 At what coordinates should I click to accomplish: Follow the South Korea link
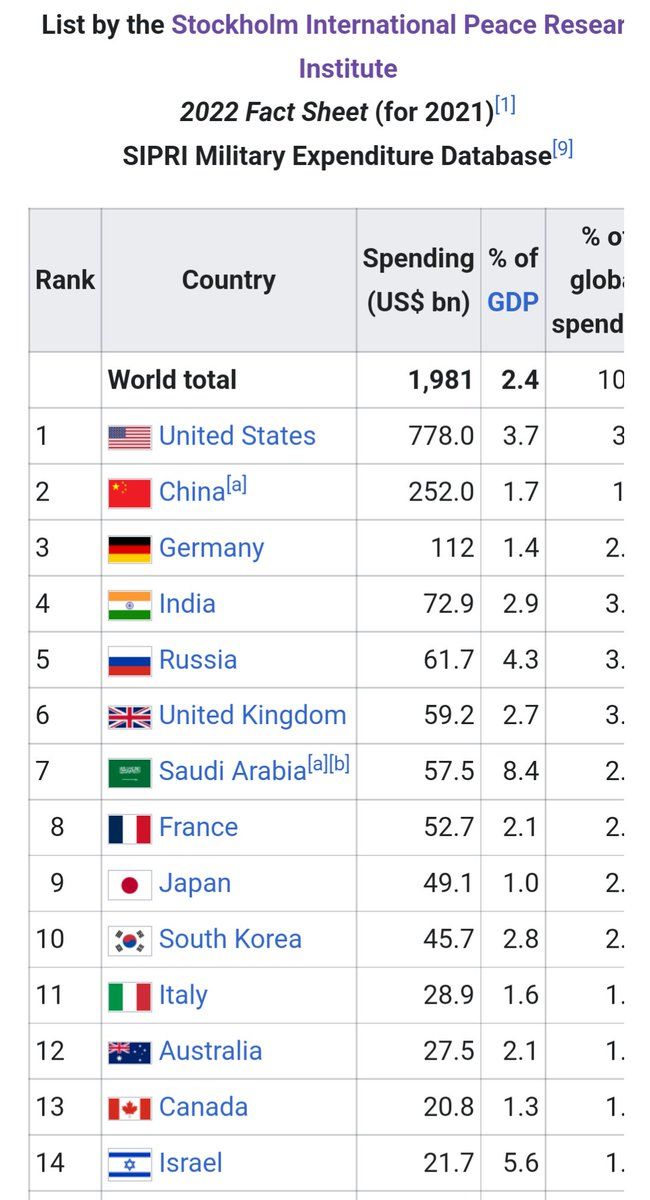(x=230, y=940)
